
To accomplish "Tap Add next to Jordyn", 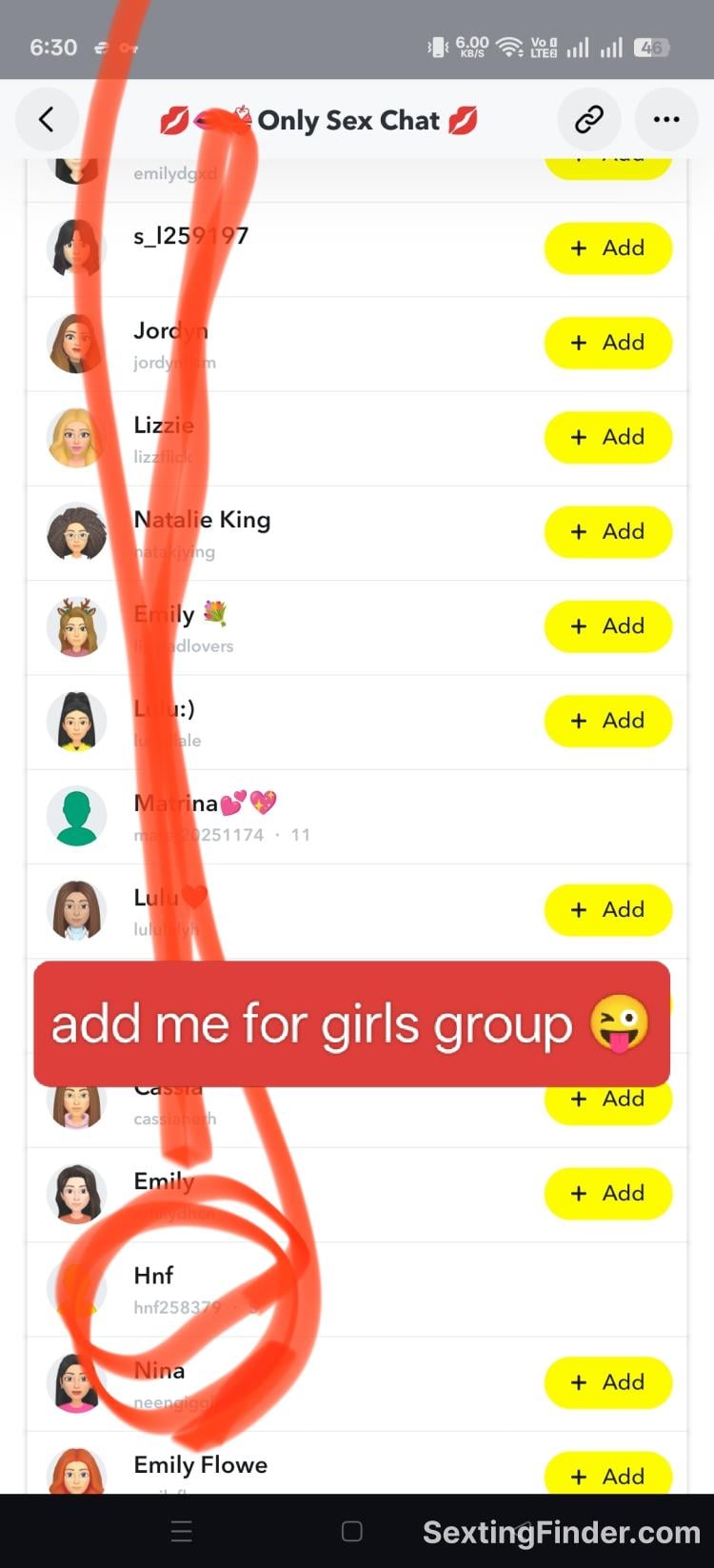I will 607,342.
